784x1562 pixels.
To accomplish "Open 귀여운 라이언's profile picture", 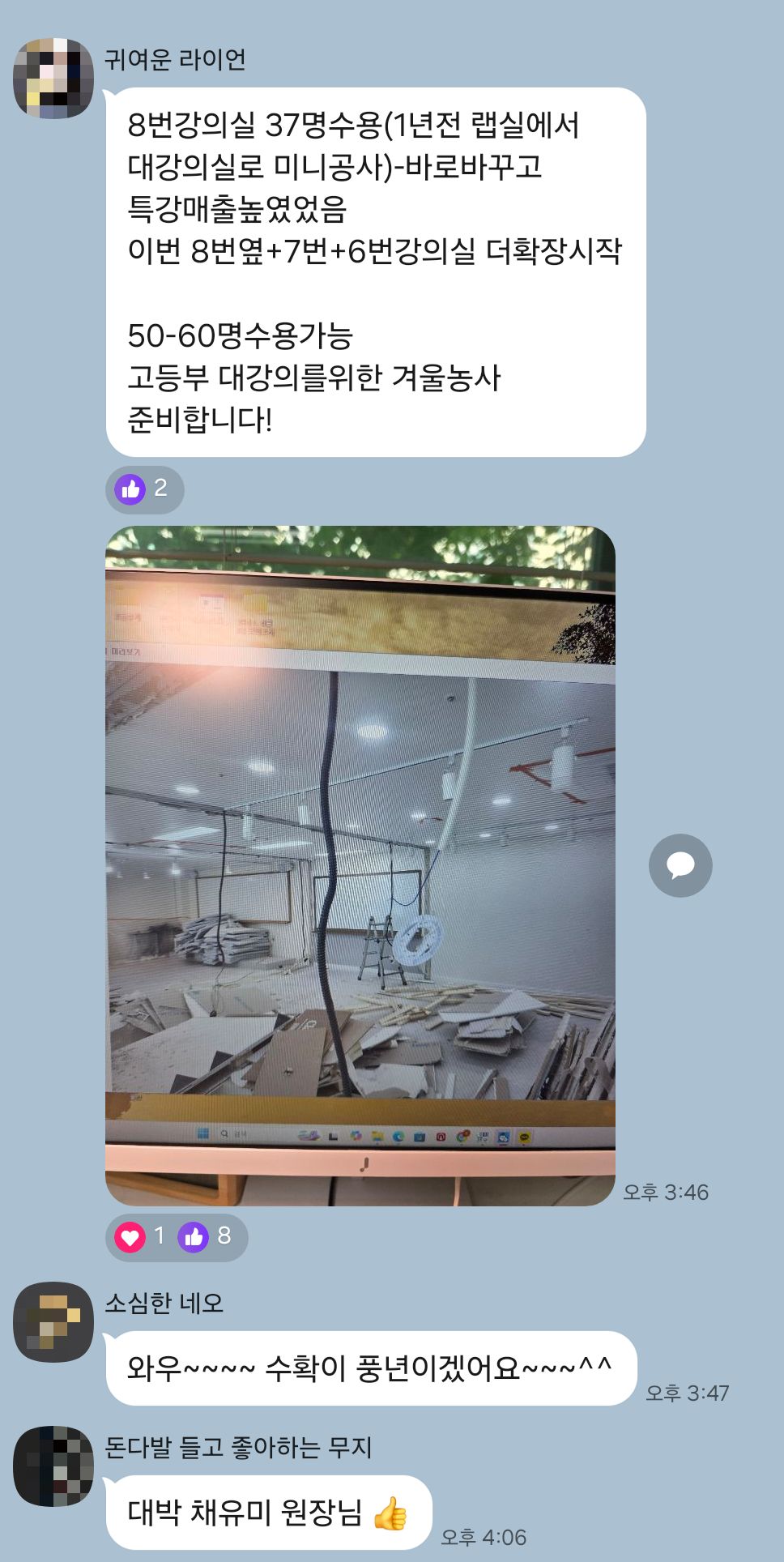I will 53,79.
